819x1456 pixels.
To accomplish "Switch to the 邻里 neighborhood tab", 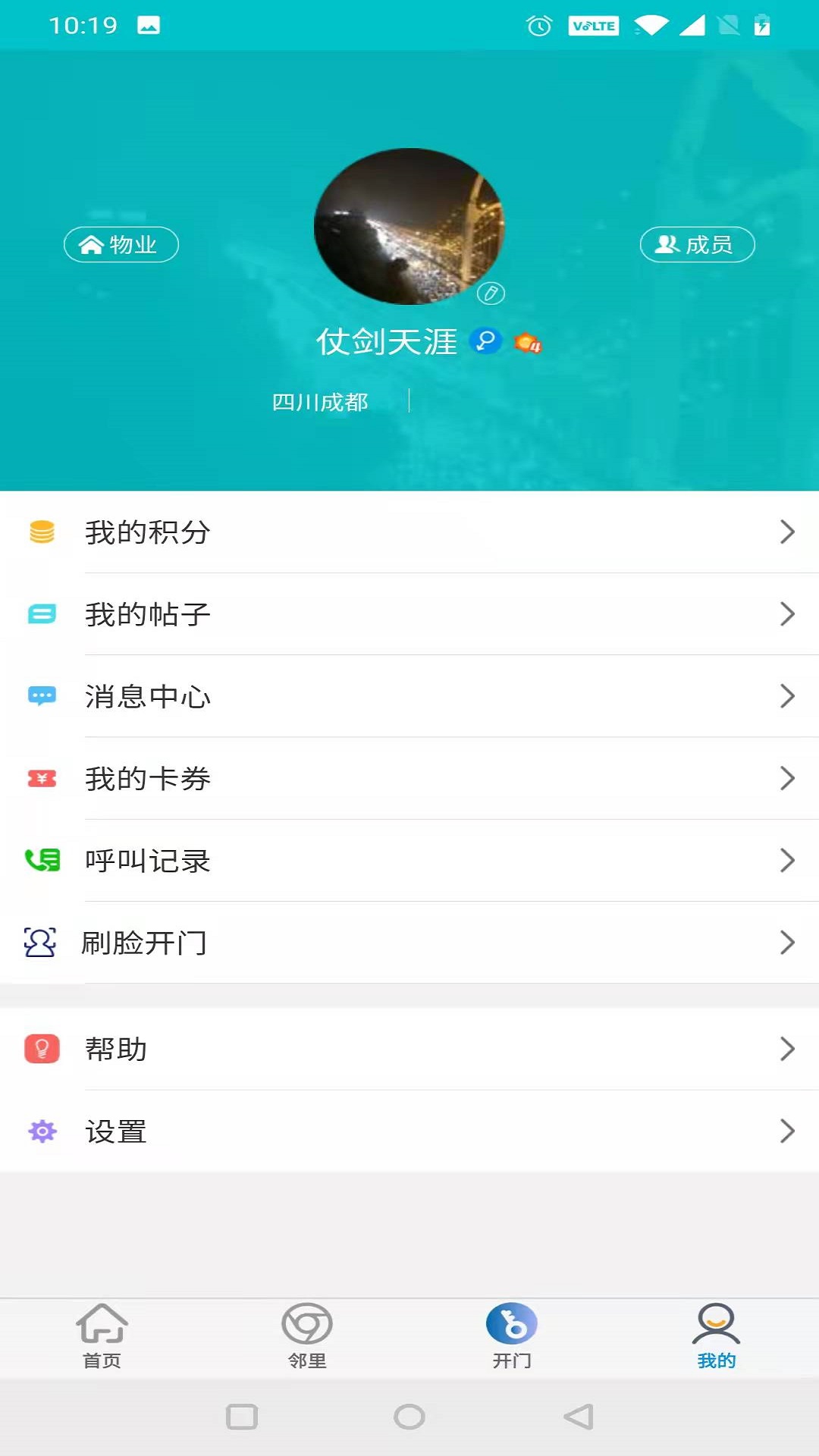I will point(307,1336).
